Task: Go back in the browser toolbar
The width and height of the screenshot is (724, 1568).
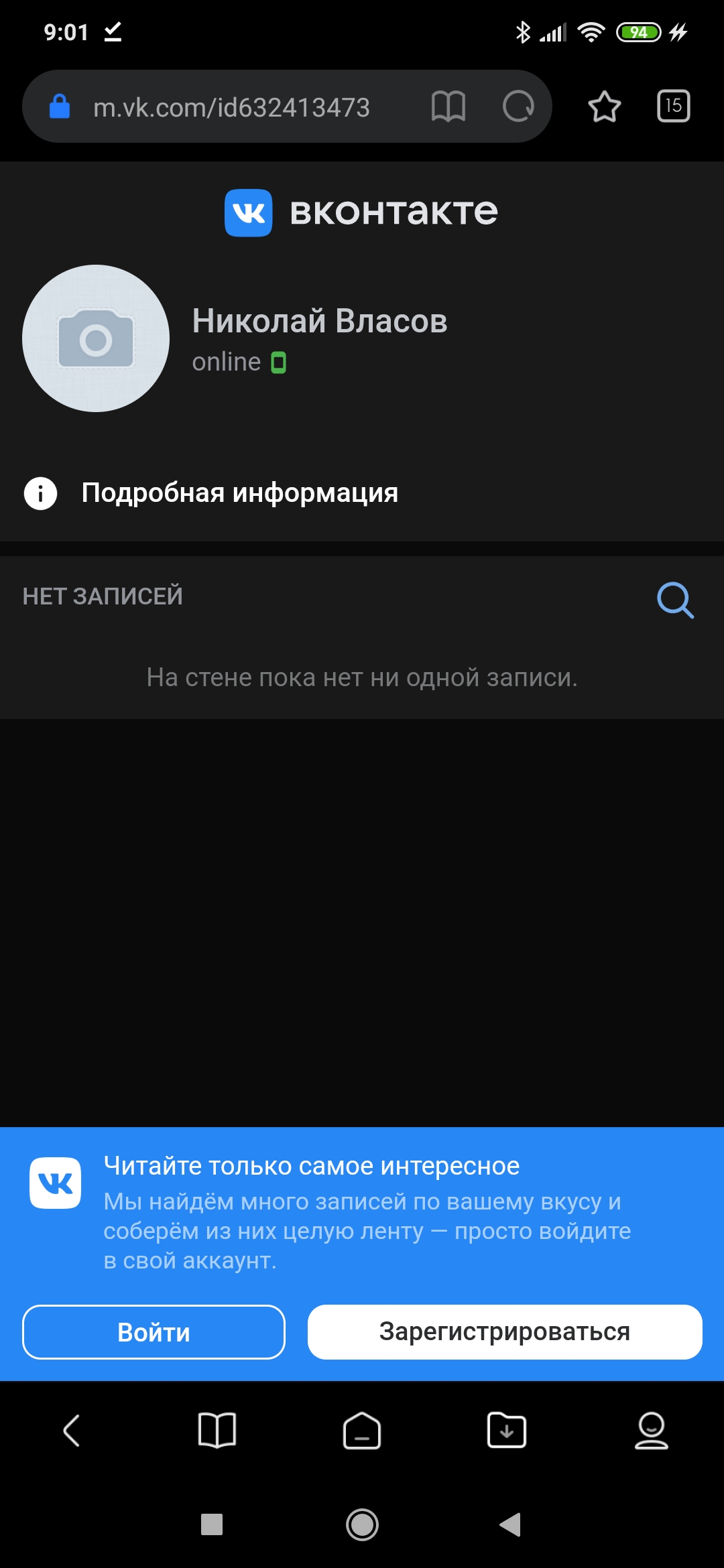Action: [x=72, y=1431]
